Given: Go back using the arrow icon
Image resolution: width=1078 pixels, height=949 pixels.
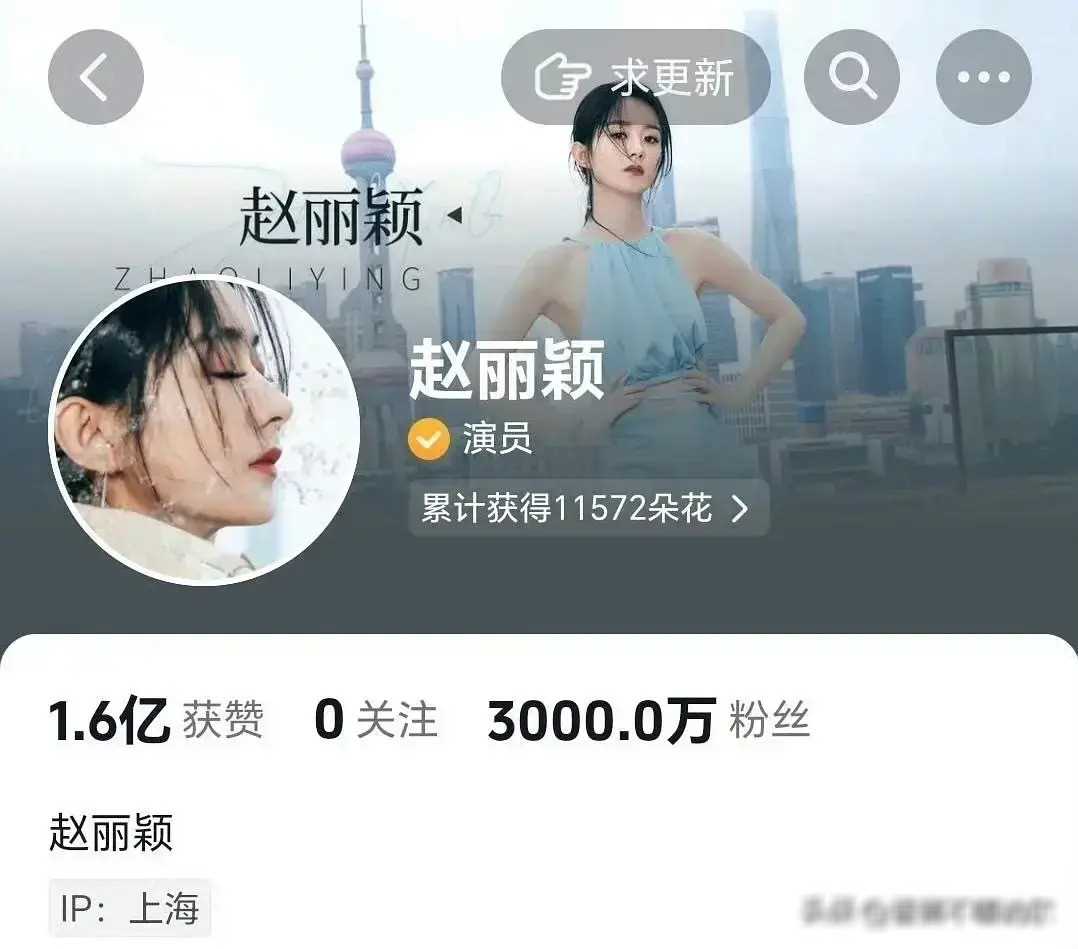Looking at the screenshot, I should 96,77.
